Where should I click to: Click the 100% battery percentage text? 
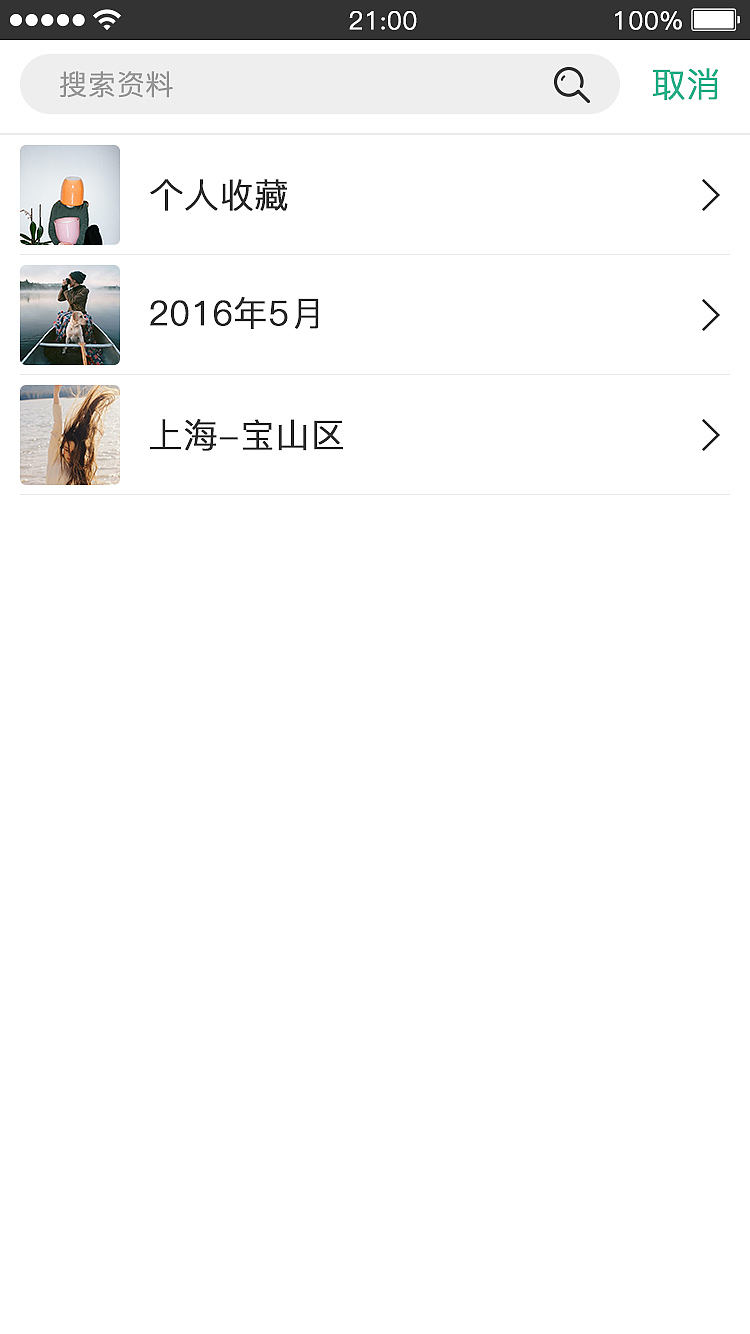649,18
